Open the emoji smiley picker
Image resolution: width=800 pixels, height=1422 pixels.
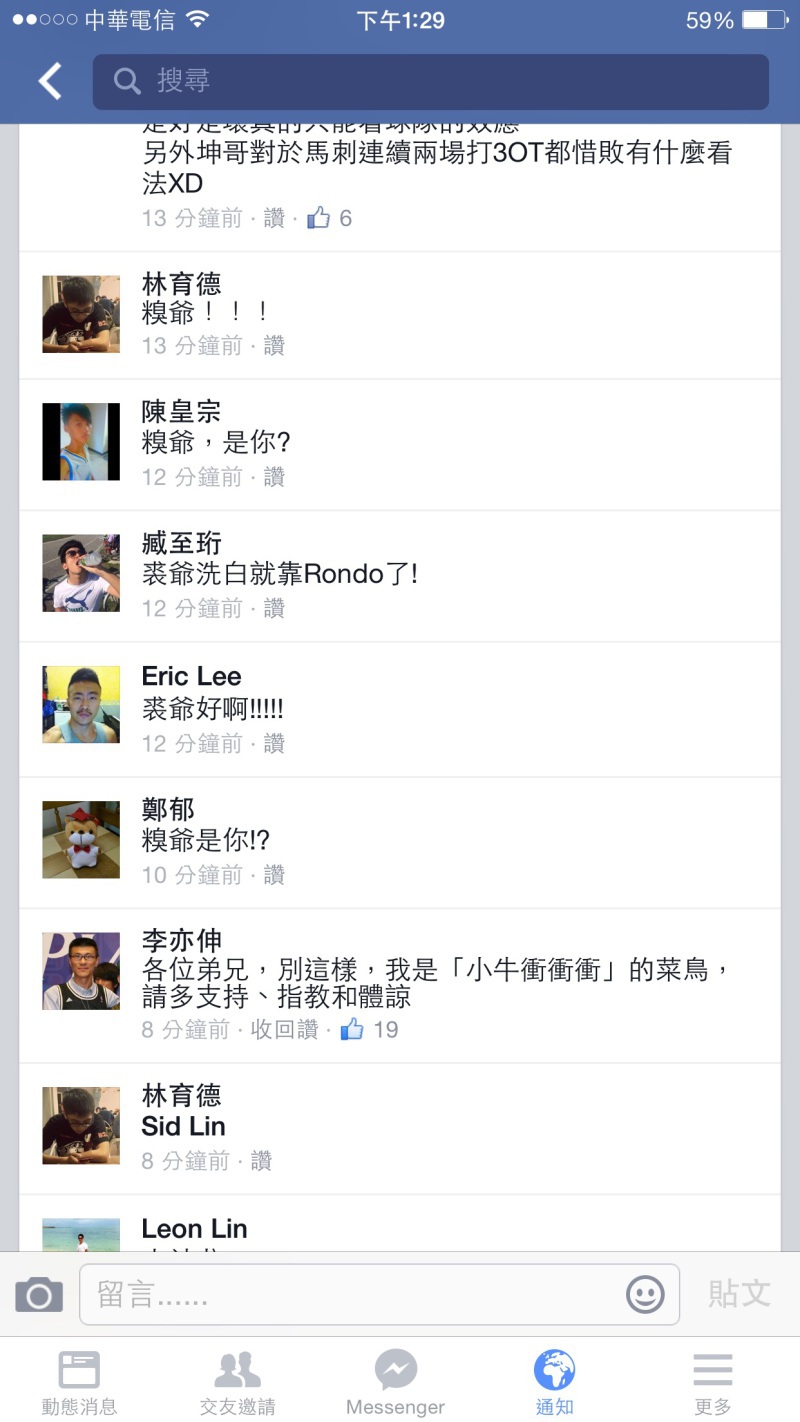[x=645, y=1295]
